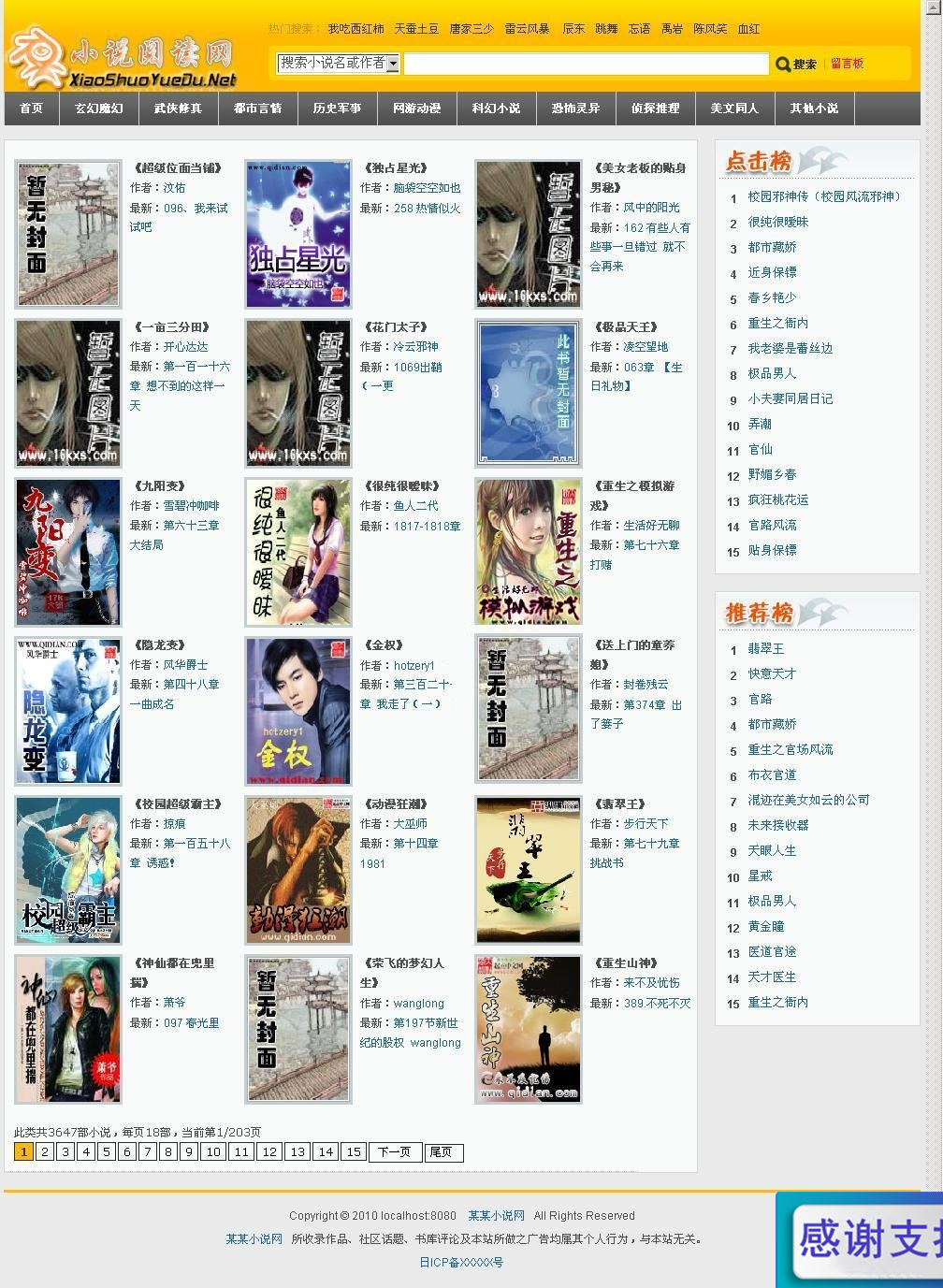Open the 独占星光 book cover
The width and height of the screenshot is (943, 1288).
click(298, 234)
